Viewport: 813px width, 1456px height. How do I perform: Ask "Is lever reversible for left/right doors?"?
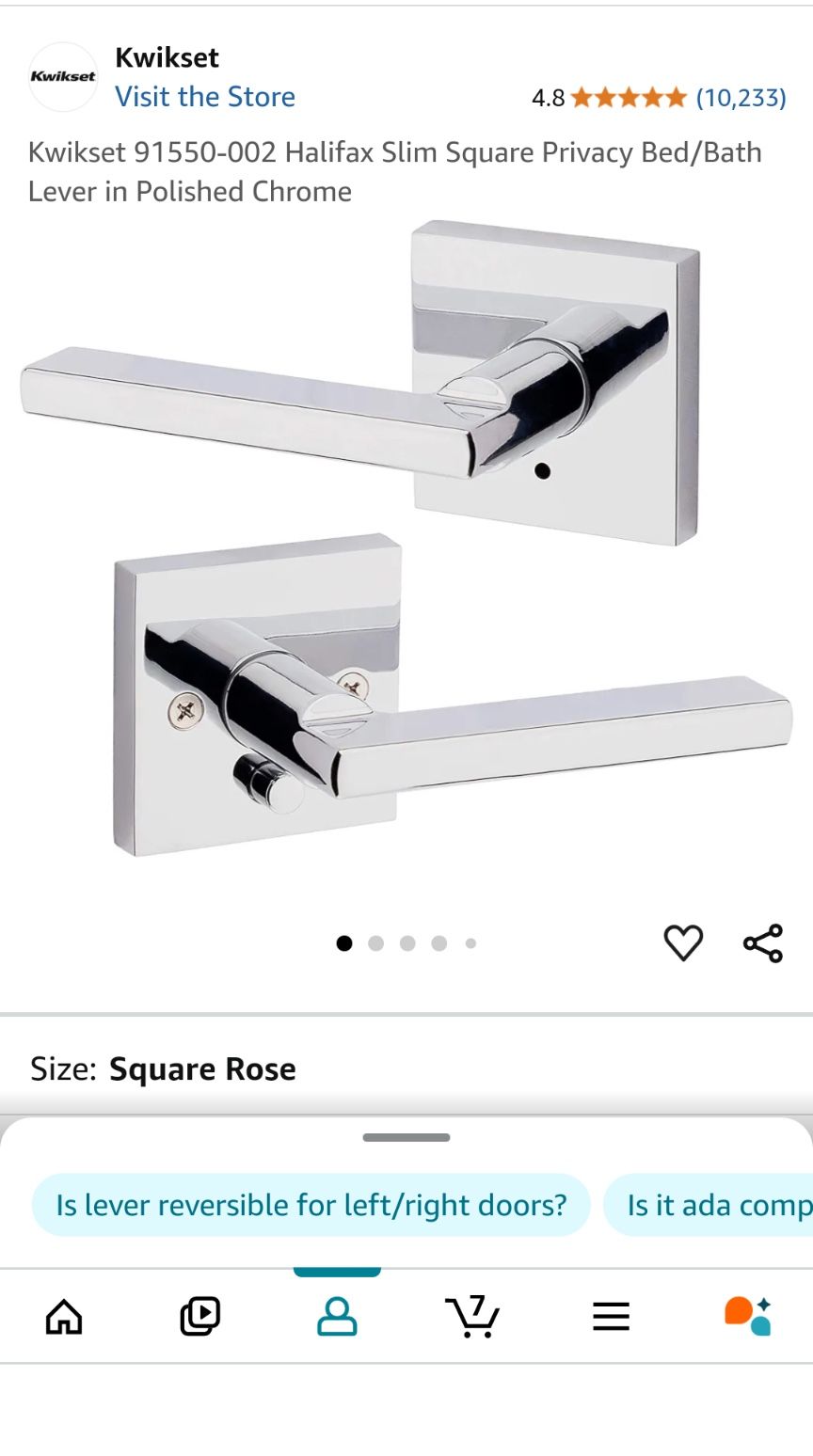tap(311, 1205)
